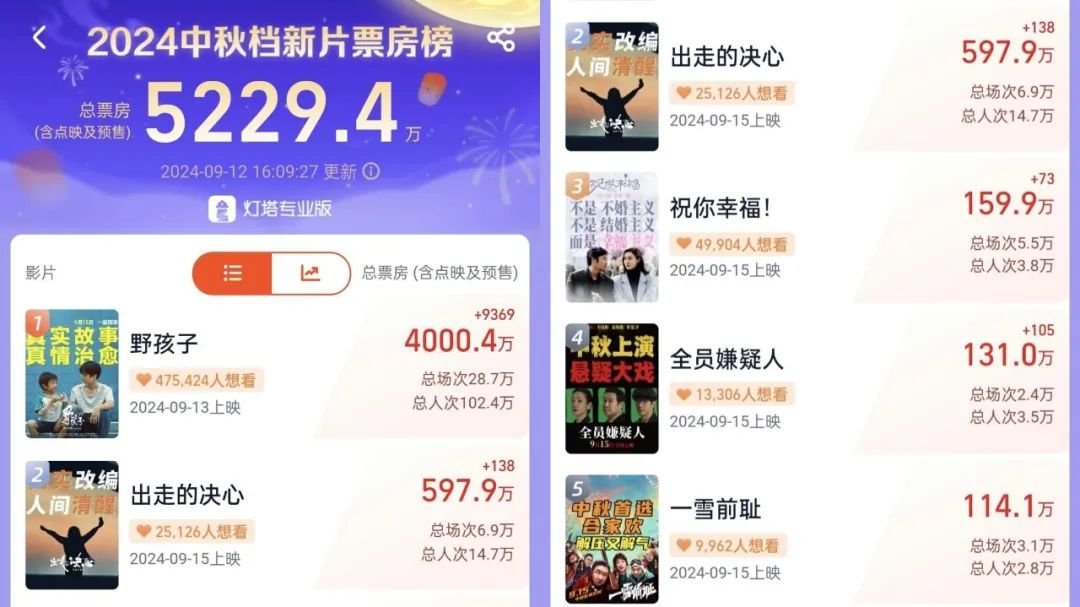Share the 2024 Mid-Autumn box office chart
Image resolution: width=1080 pixels, height=607 pixels.
click(x=501, y=38)
